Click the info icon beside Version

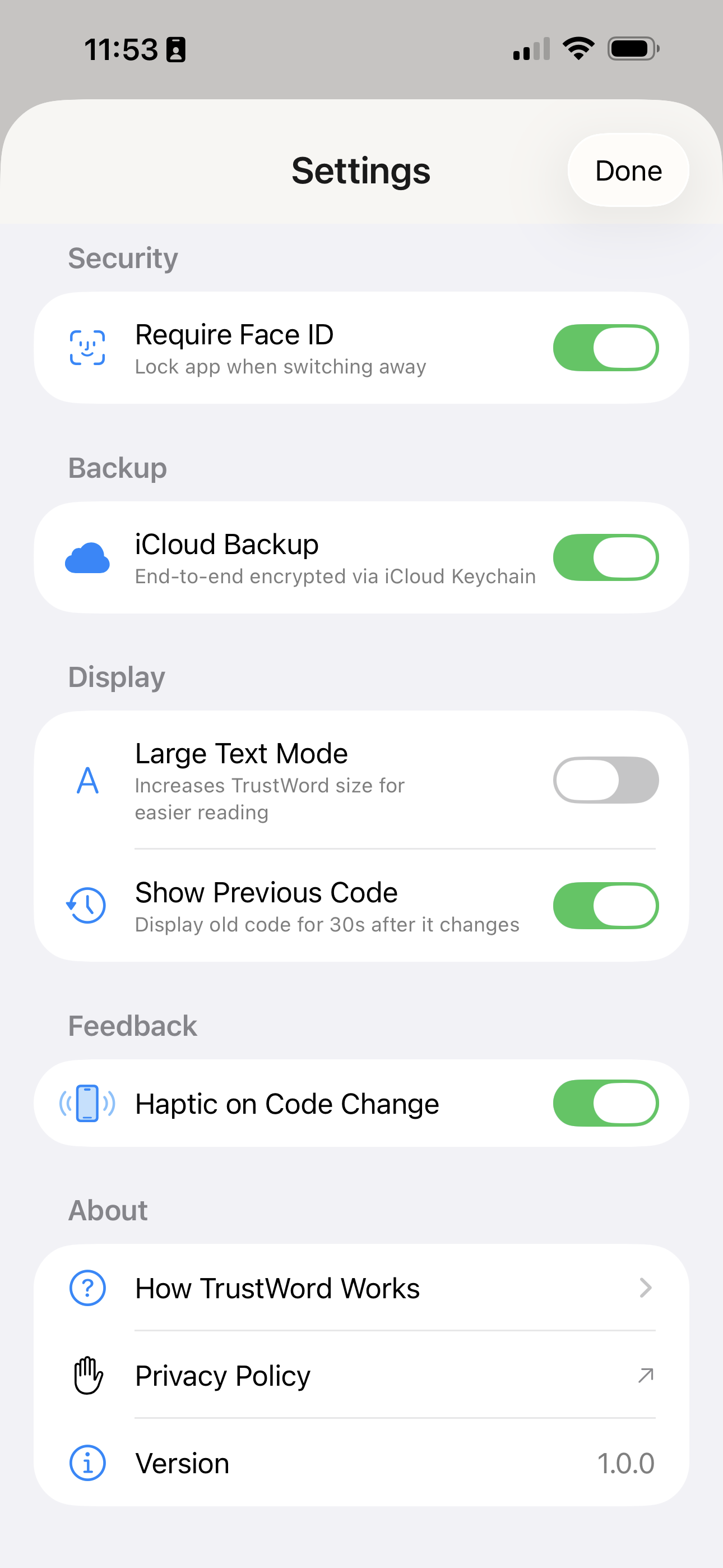pyautogui.click(x=87, y=1463)
